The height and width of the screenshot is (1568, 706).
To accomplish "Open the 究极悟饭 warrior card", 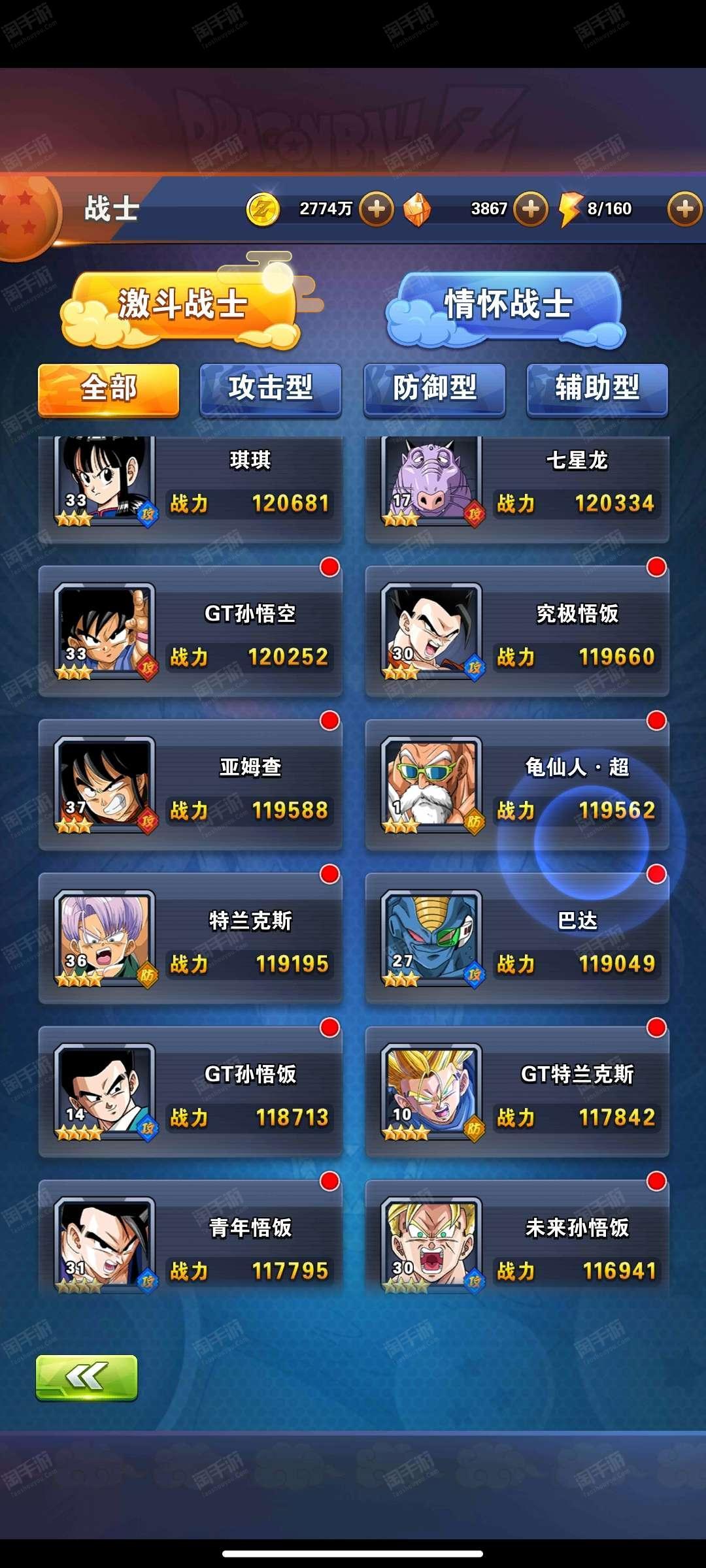I will pyautogui.click(x=517, y=632).
